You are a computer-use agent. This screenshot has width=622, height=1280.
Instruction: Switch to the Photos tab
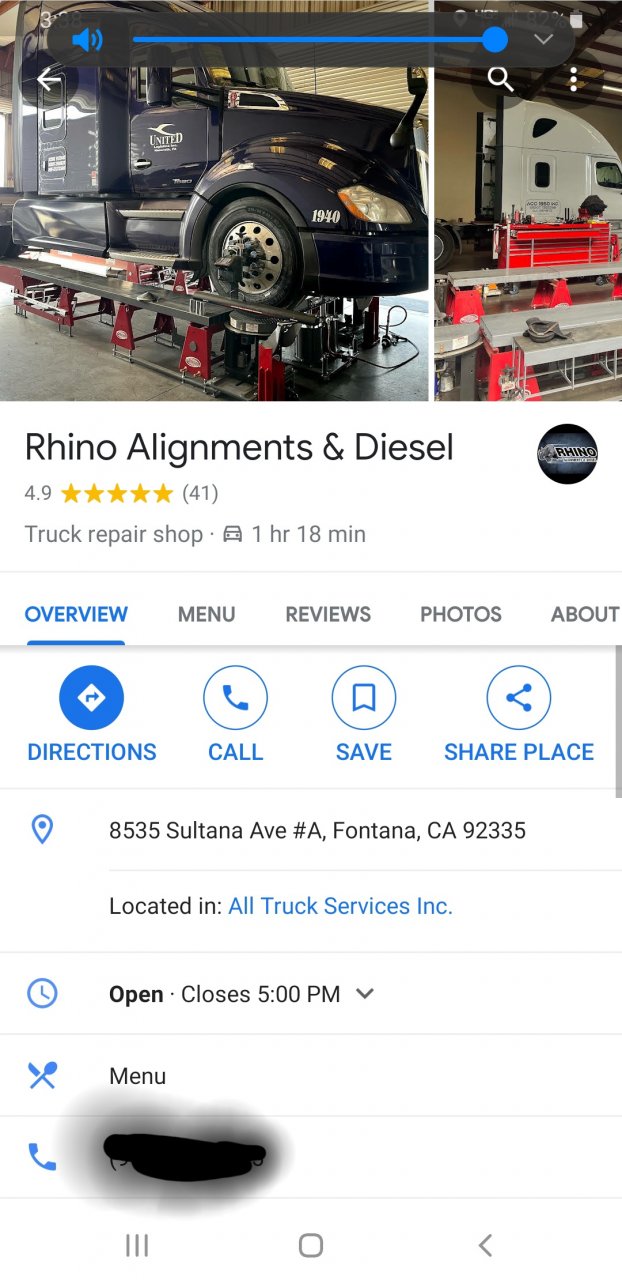click(460, 614)
